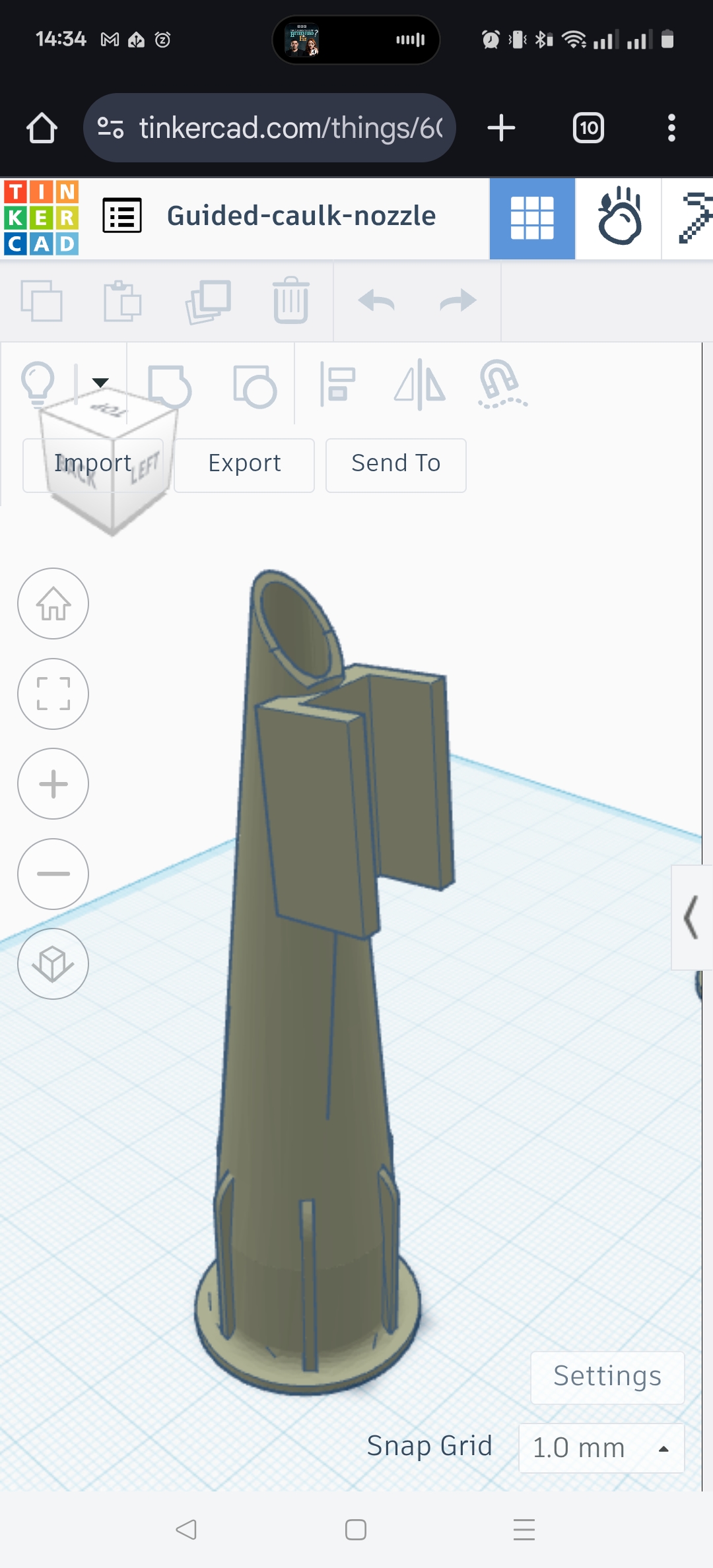Zoom out with the minus button
This screenshot has height=1568, width=713.
[53, 874]
